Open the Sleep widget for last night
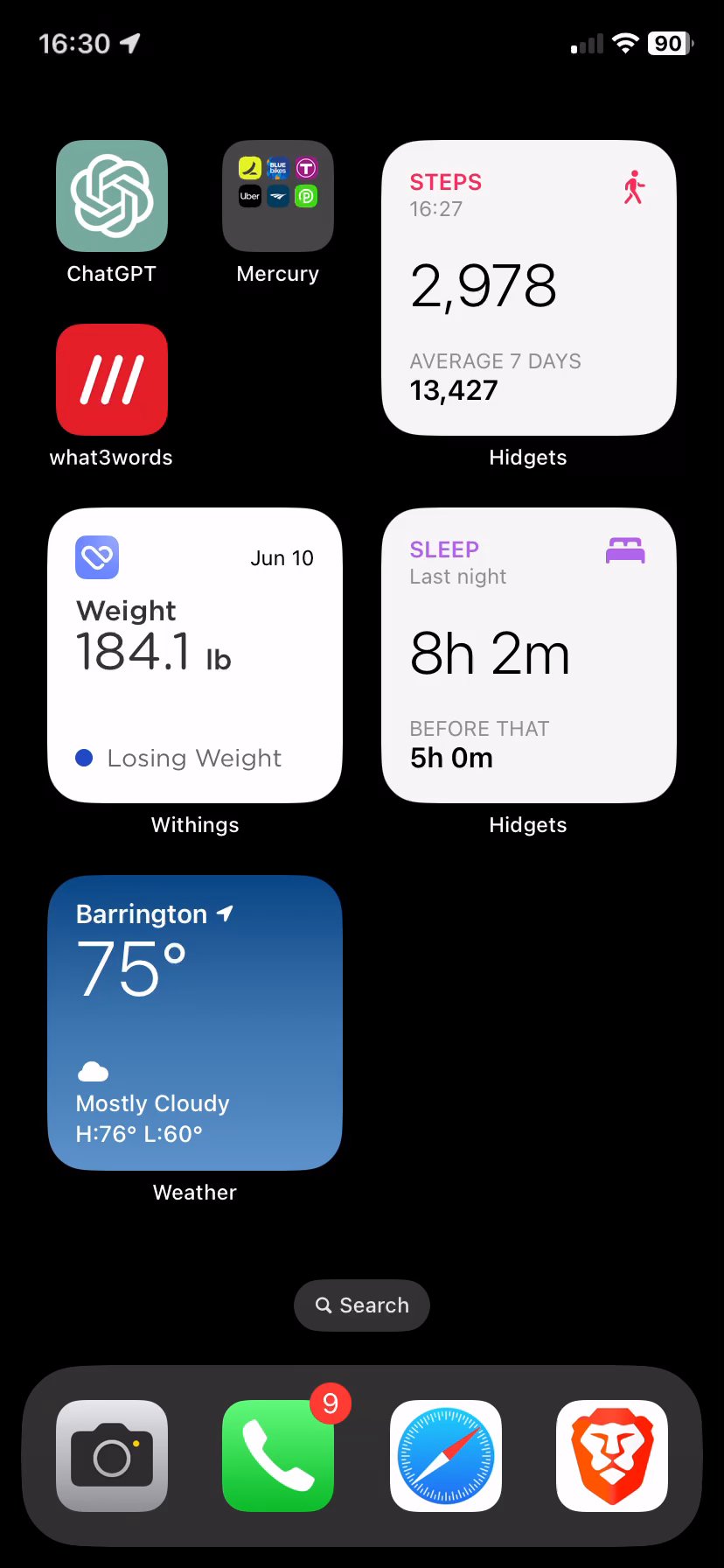The height and width of the screenshot is (1568, 724). click(x=528, y=654)
